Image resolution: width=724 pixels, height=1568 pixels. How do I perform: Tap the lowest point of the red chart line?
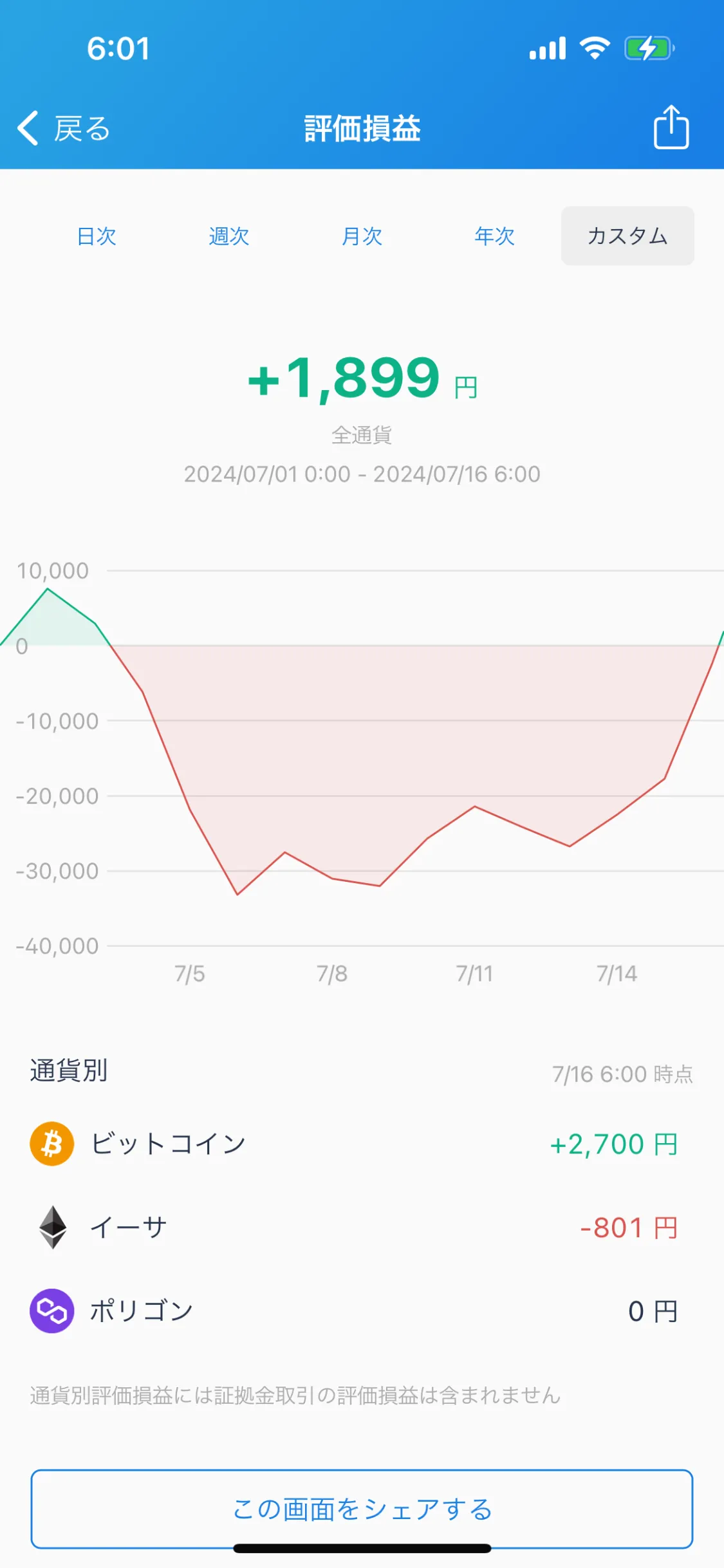click(238, 895)
